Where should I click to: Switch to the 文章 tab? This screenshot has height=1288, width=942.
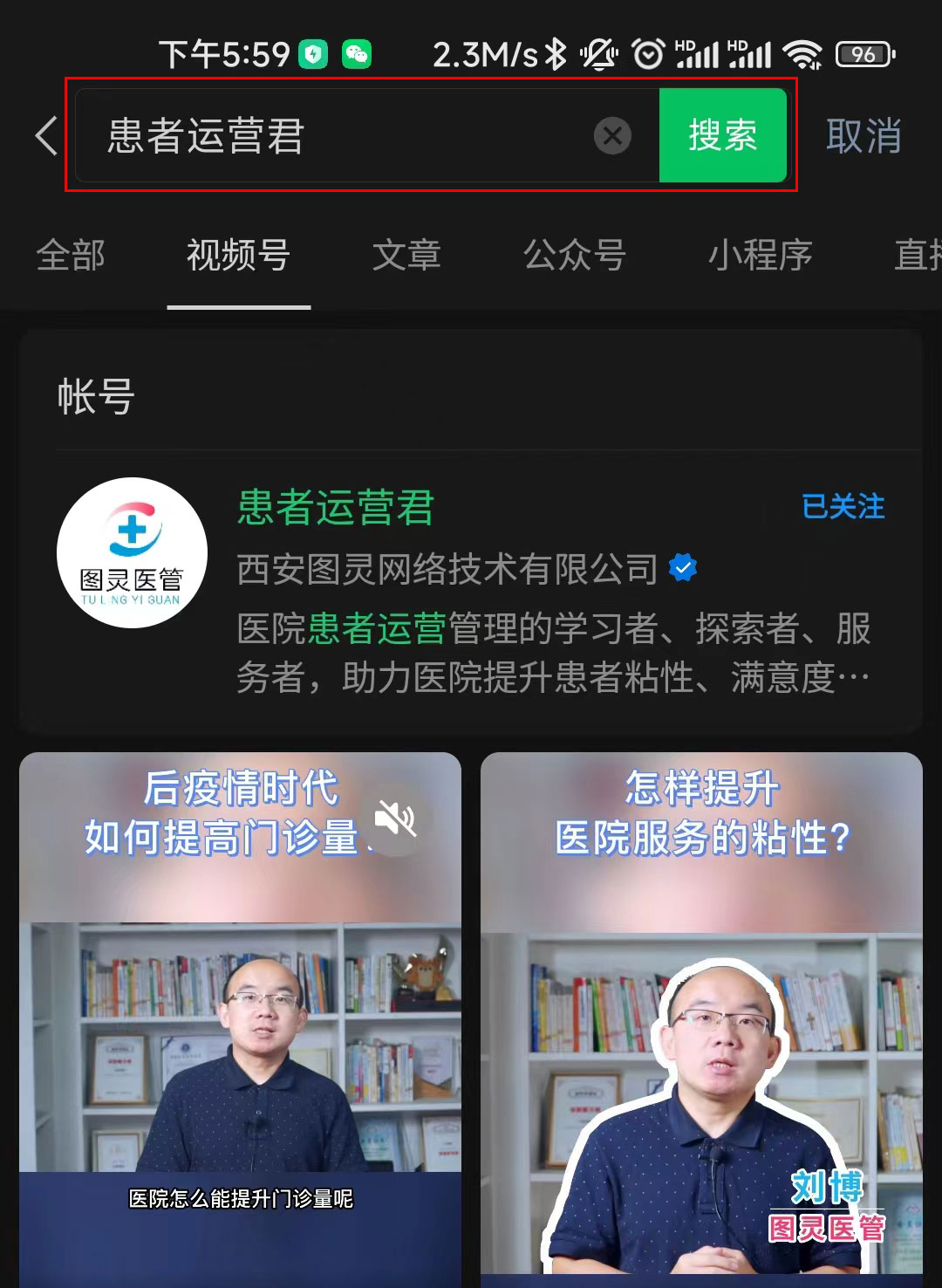(406, 256)
